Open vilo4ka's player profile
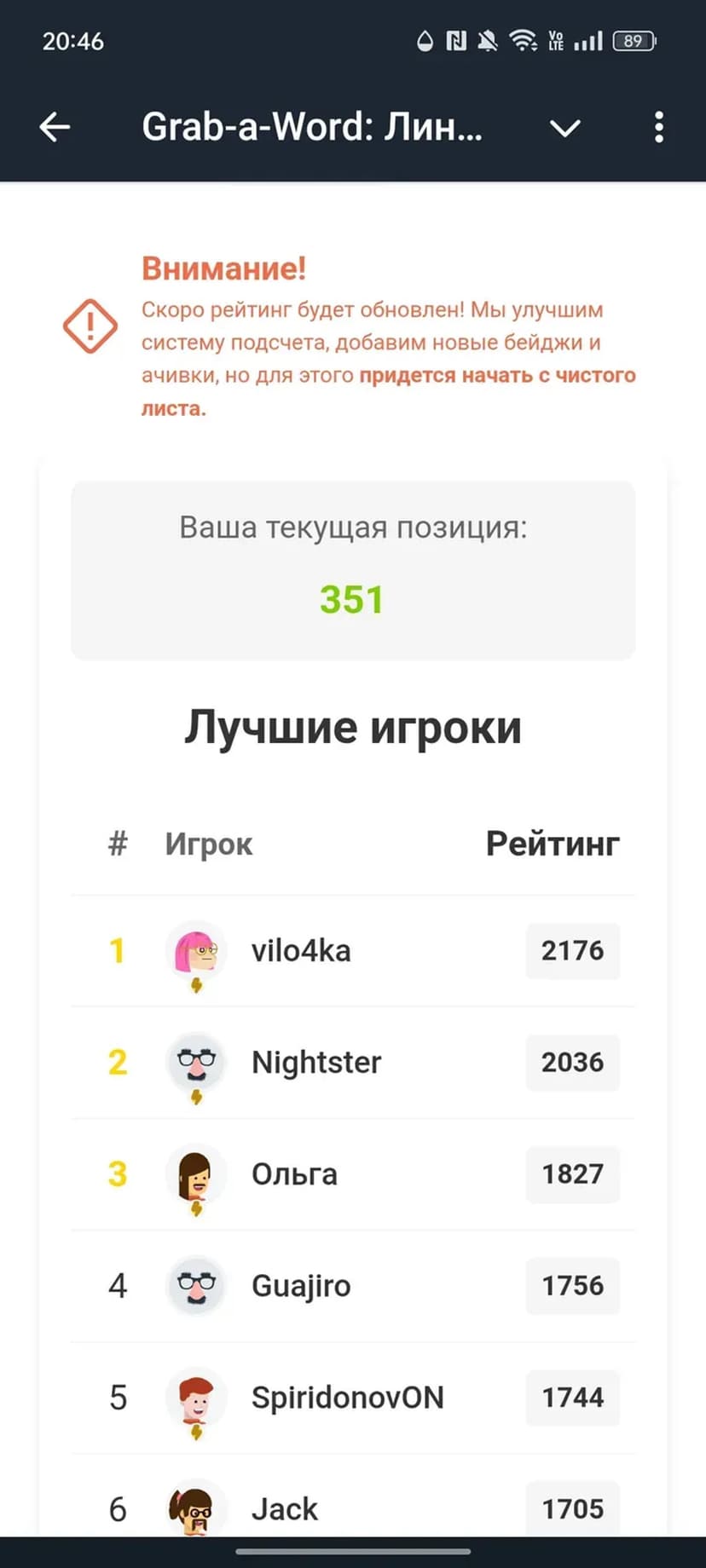The height and width of the screenshot is (1568, 706). point(300,951)
